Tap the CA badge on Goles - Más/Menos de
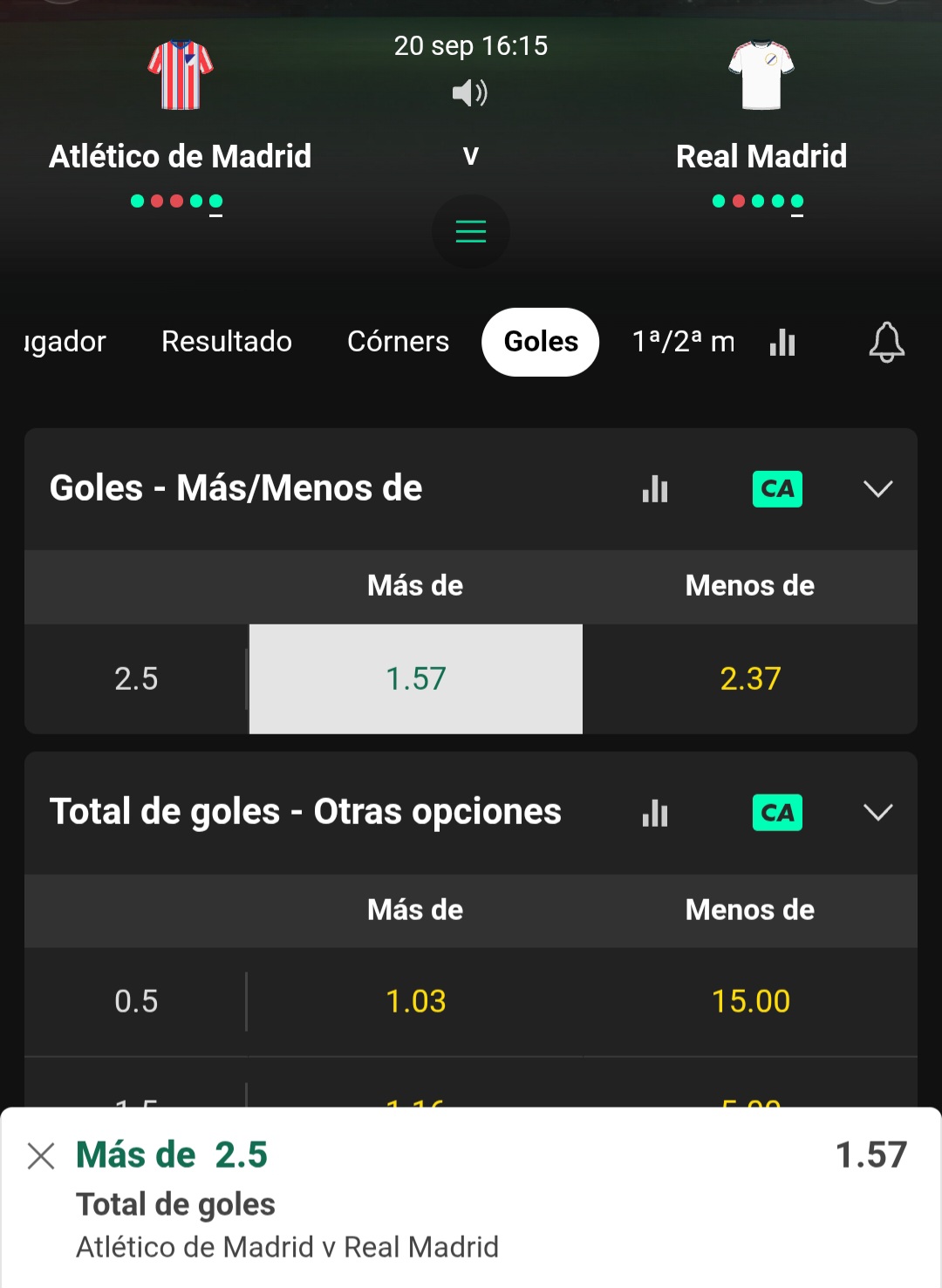Screen dimensions: 942x1288 [x=777, y=488]
